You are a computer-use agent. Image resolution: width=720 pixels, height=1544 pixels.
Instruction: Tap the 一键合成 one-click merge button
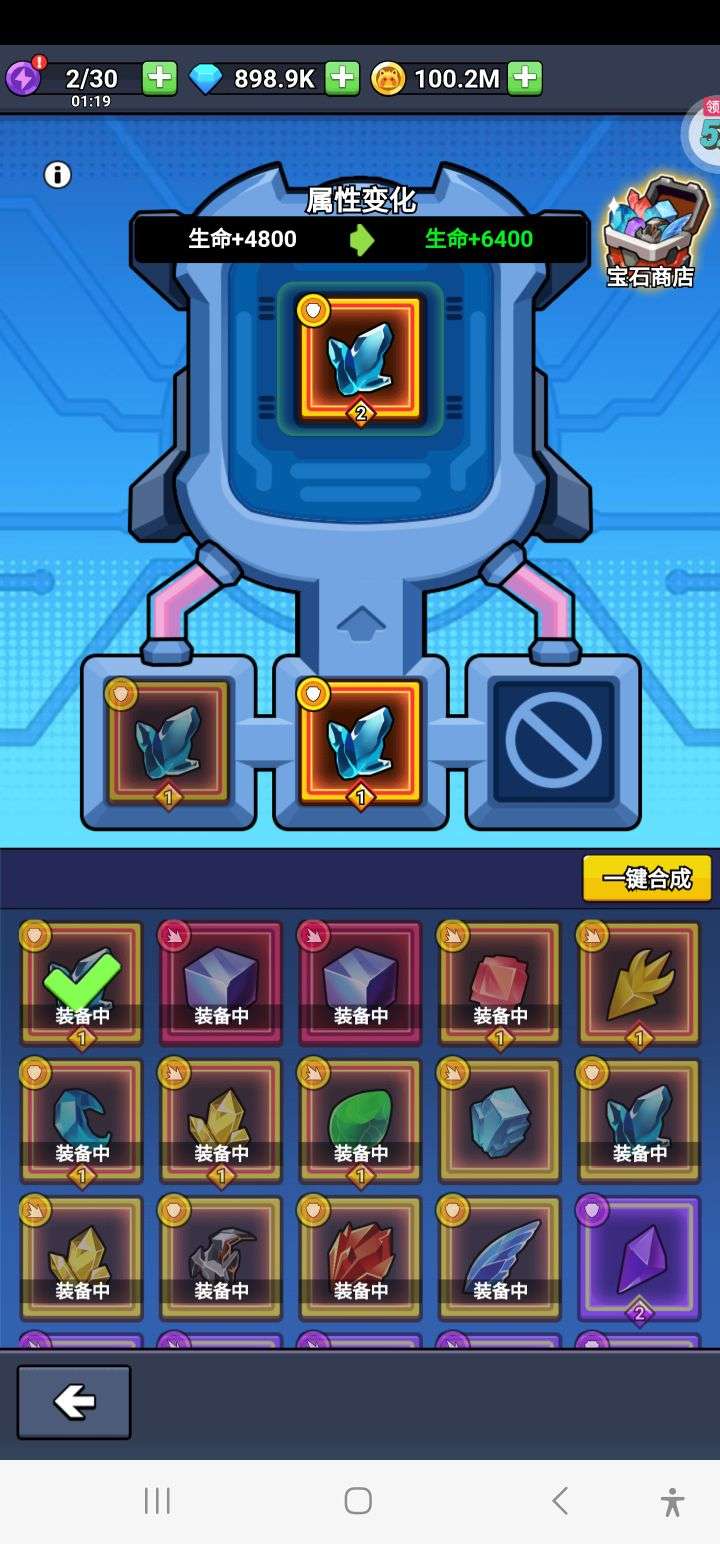click(x=647, y=878)
